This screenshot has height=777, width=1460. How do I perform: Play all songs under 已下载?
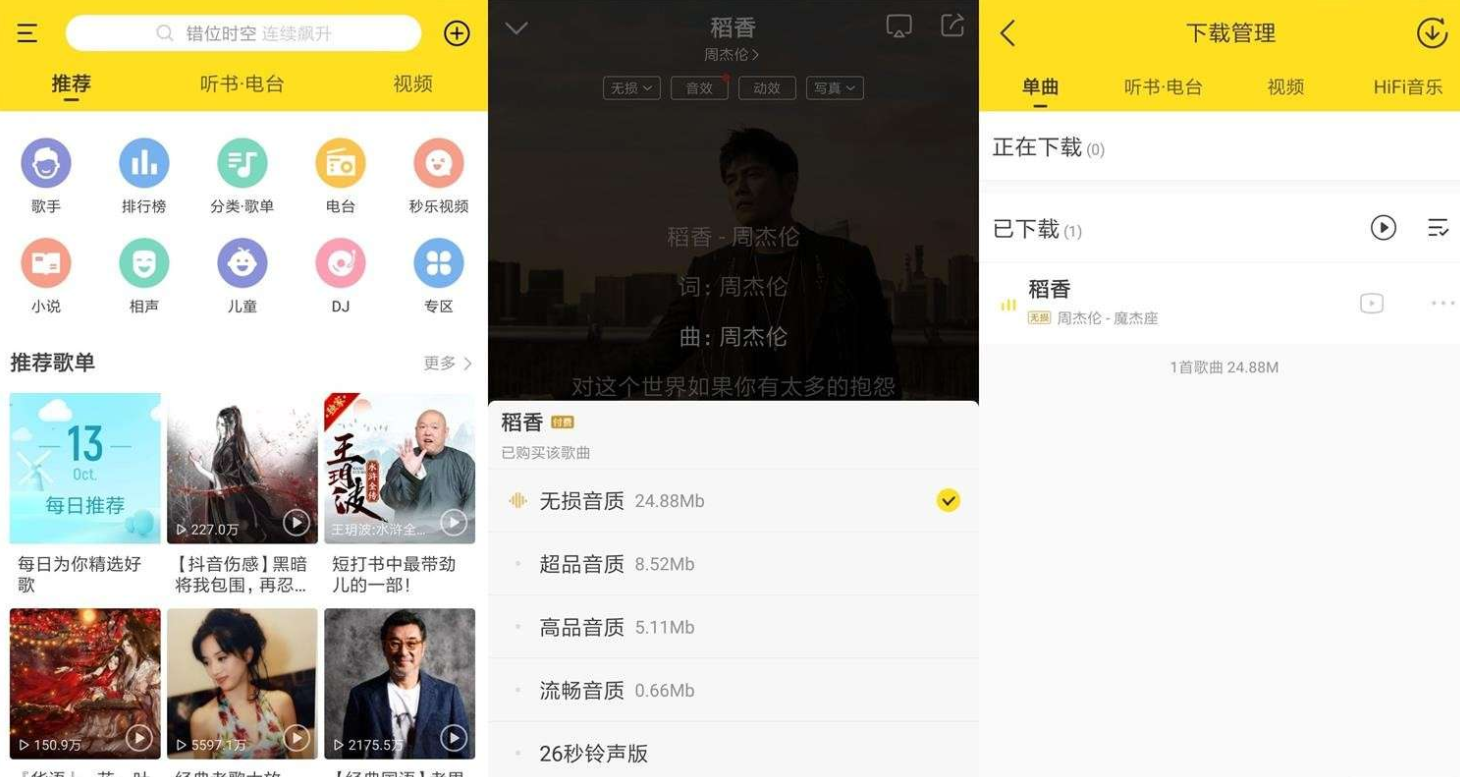[1383, 228]
